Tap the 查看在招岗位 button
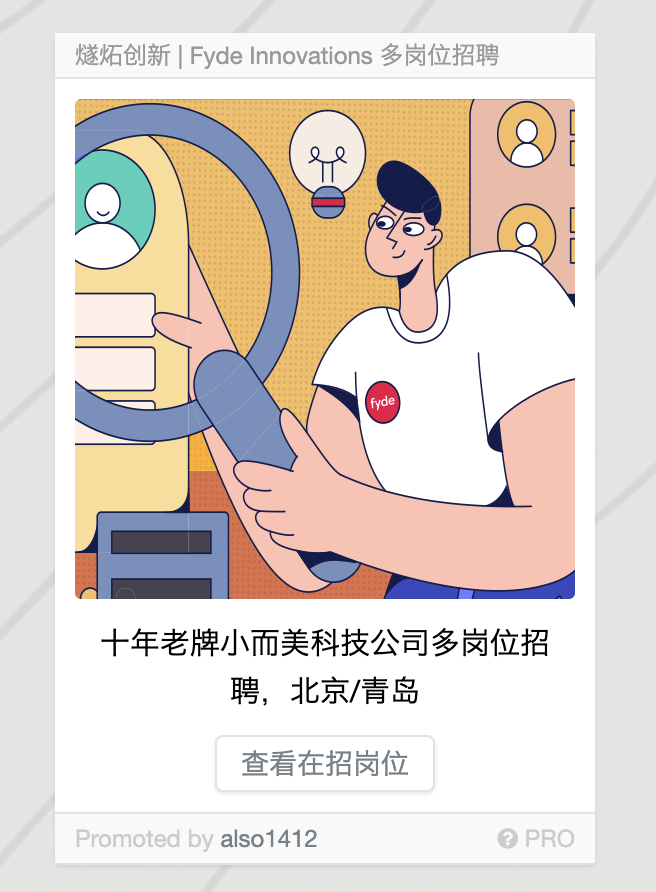The width and height of the screenshot is (656, 892). (x=325, y=764)
